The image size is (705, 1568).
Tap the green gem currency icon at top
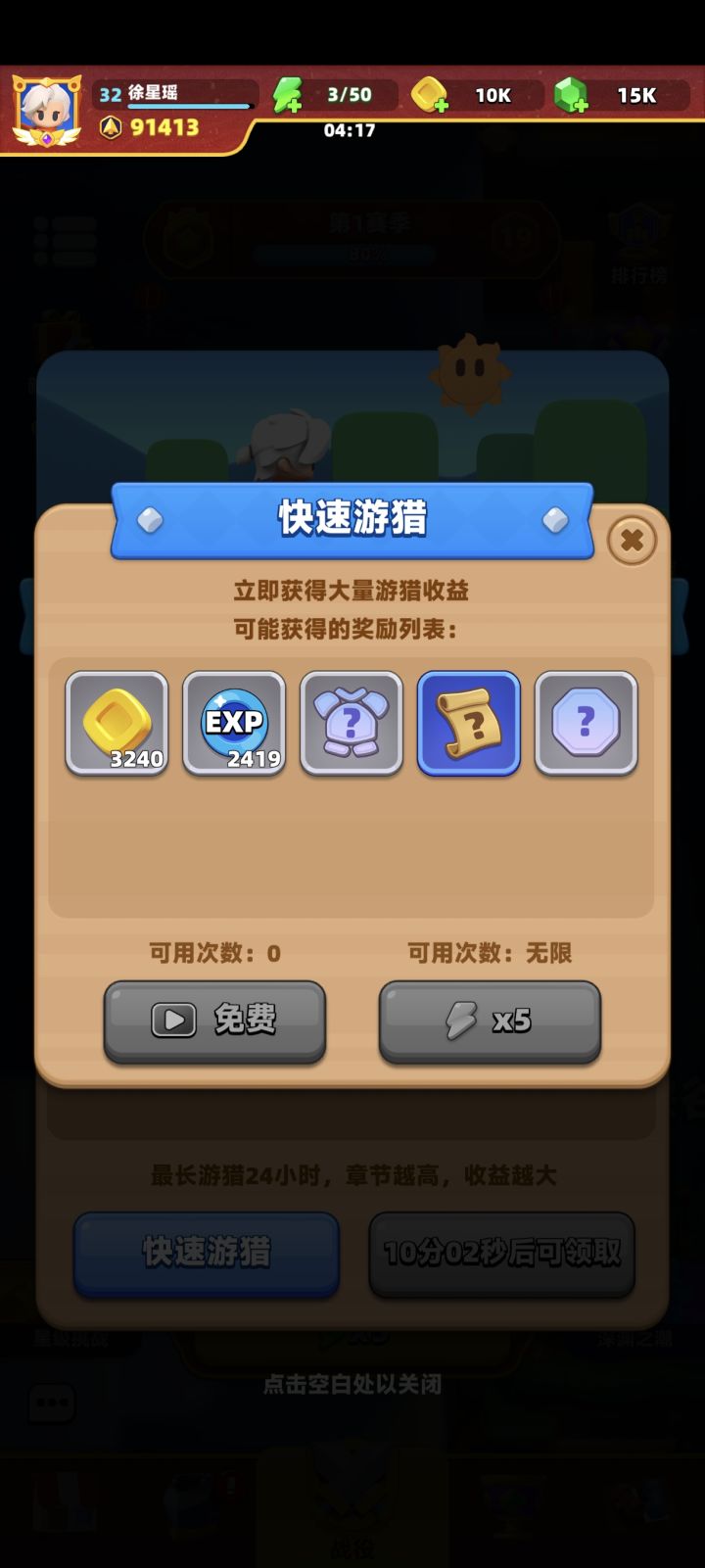(569, 95)
